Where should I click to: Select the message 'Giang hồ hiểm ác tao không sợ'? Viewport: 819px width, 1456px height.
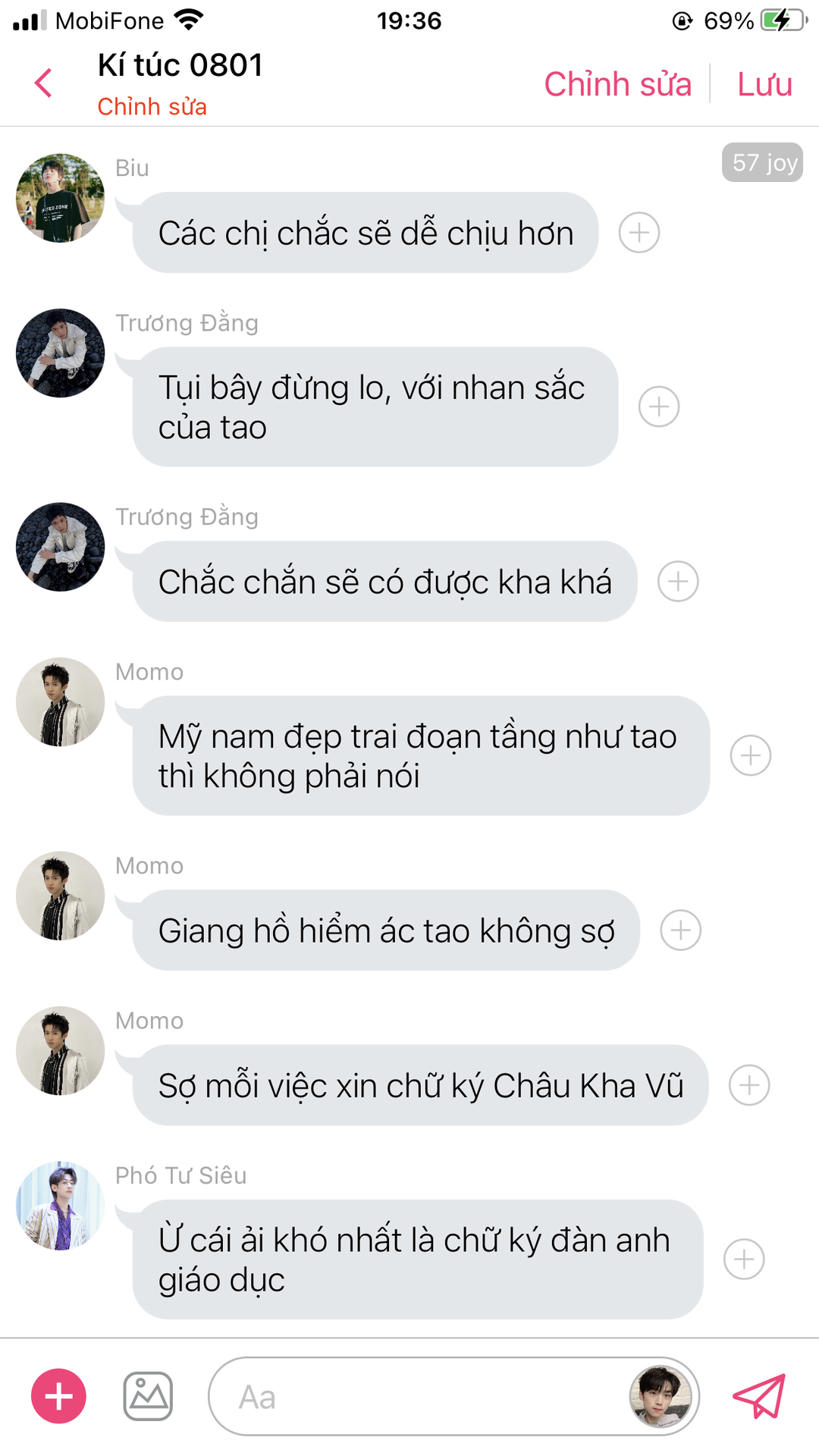[386, 930]
